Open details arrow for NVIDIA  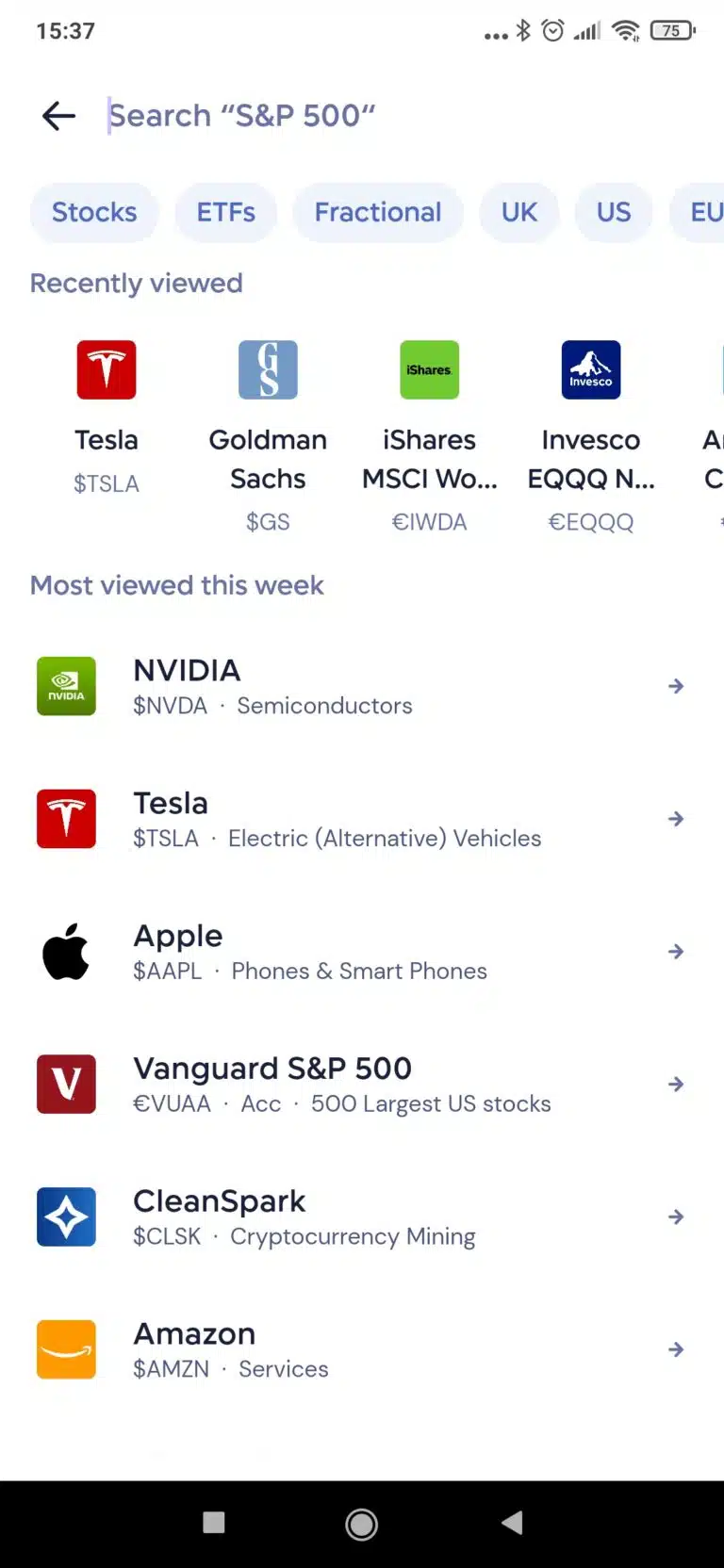676,686
